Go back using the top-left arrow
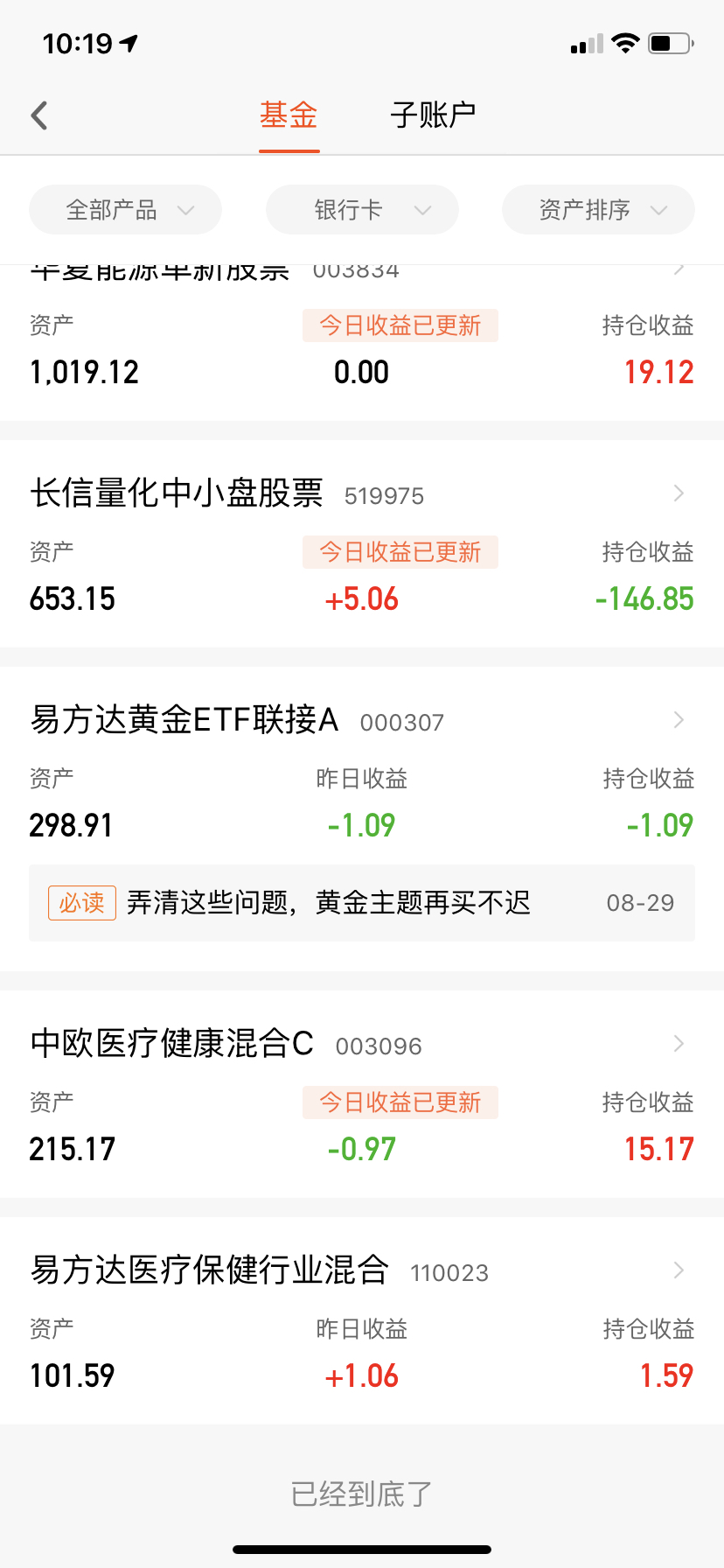 click(39, 115)
